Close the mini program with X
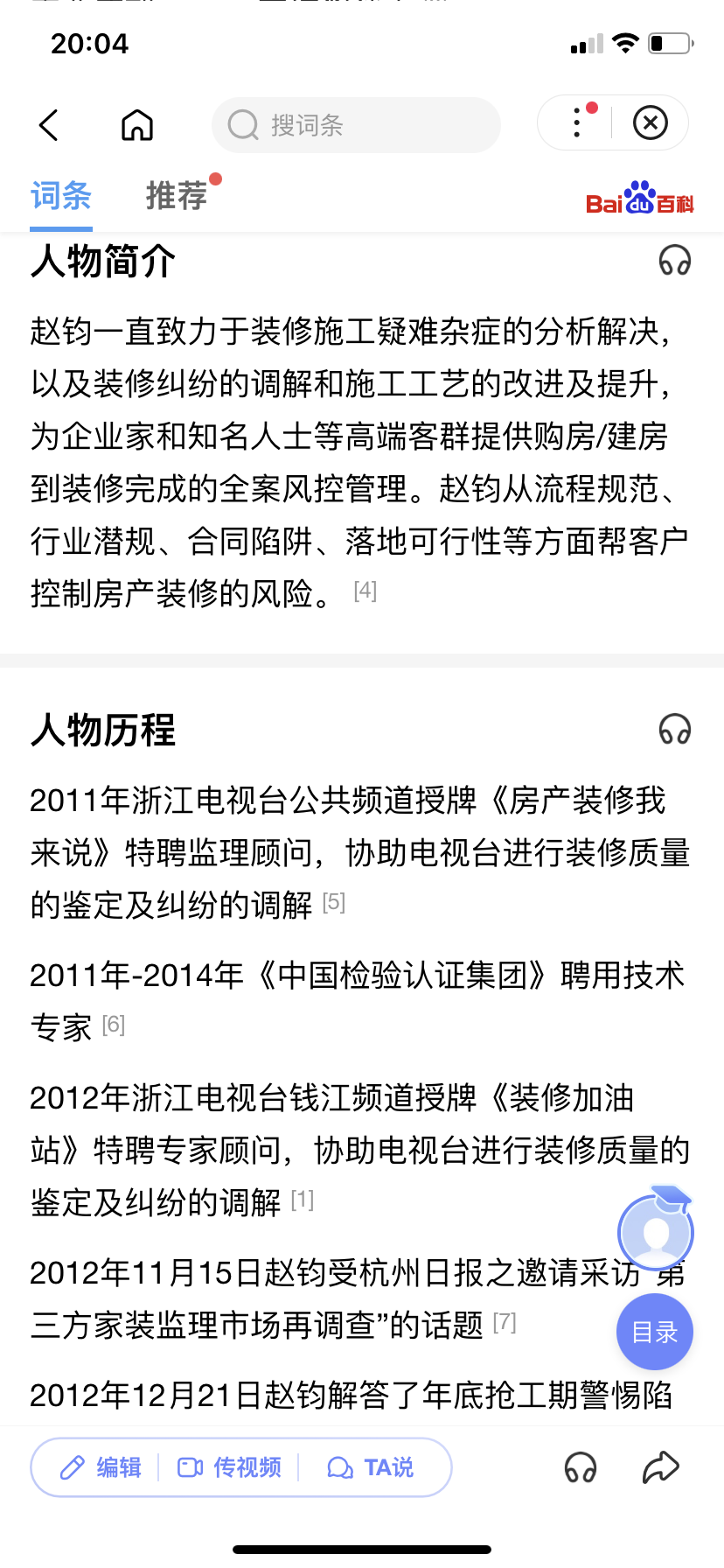 click(x=650, y=123)
